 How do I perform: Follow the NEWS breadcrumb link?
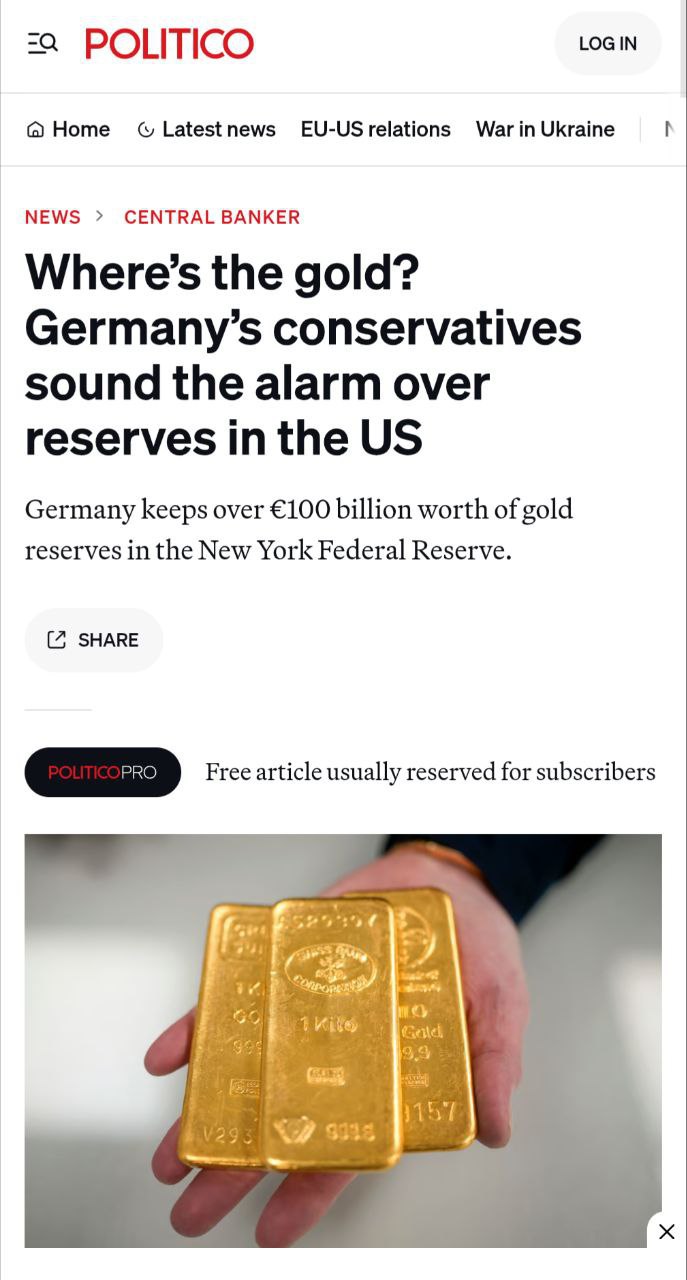(53, 217)
